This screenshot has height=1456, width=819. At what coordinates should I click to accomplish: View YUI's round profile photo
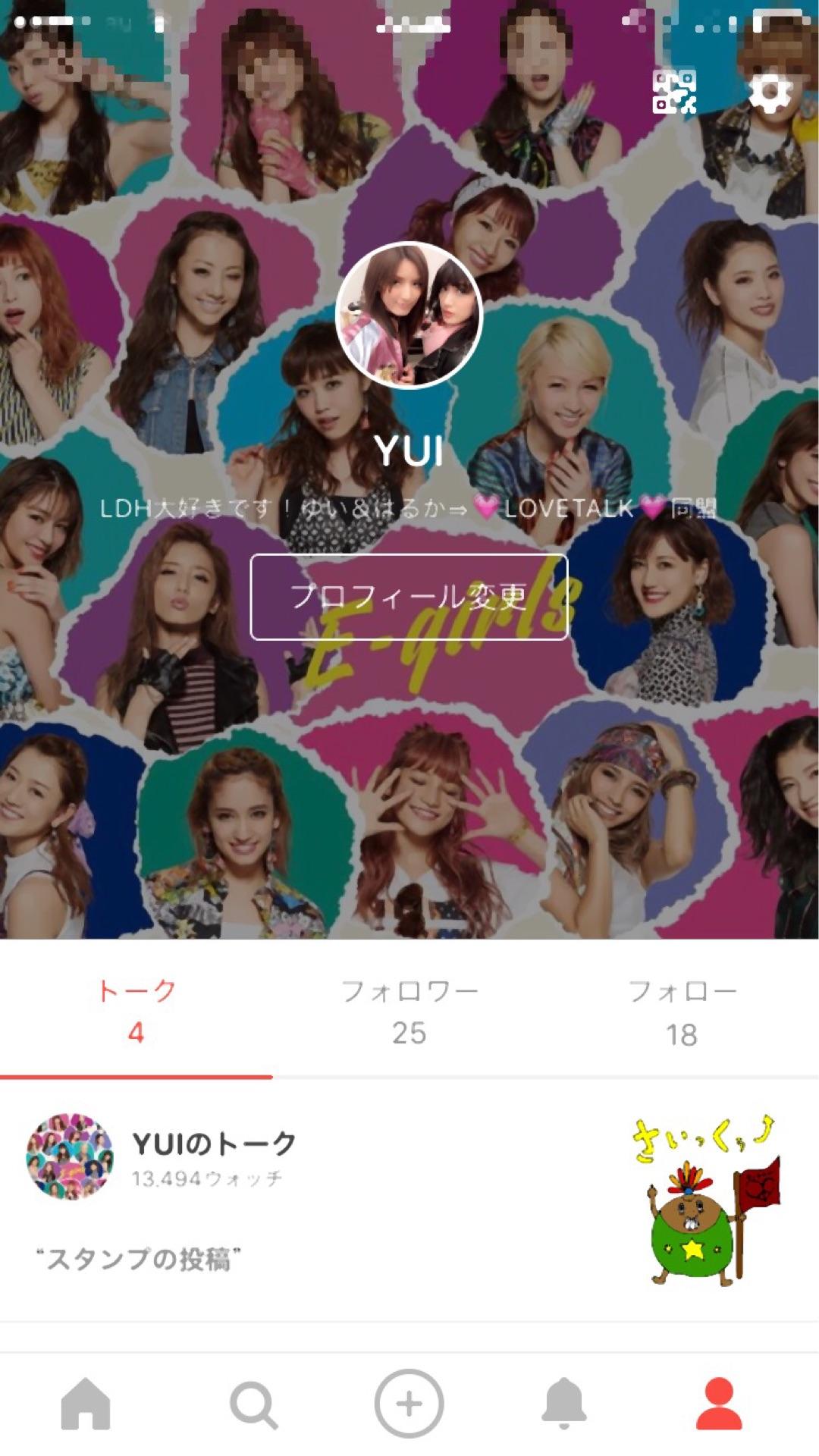tap(409, 315)
